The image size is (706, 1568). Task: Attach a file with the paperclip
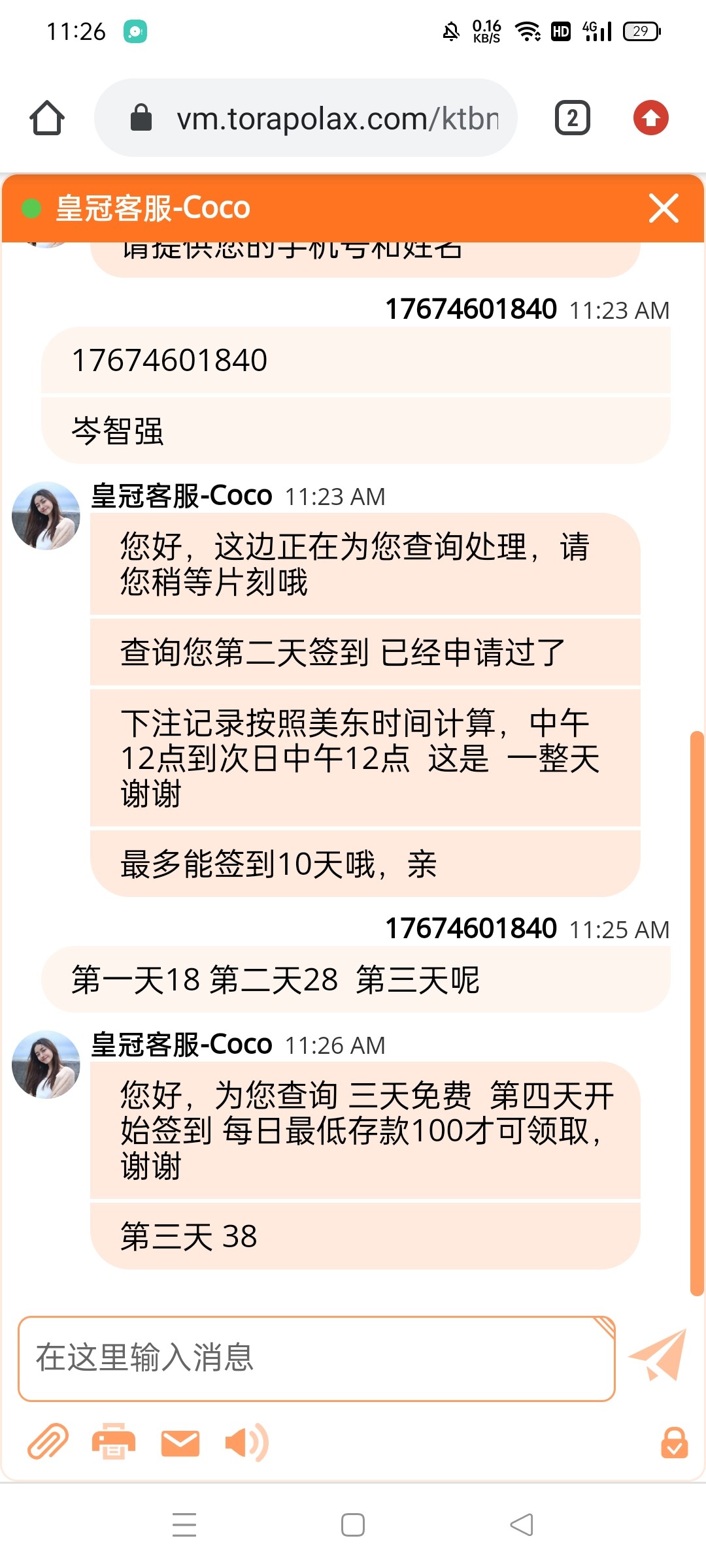(48, 1442)
